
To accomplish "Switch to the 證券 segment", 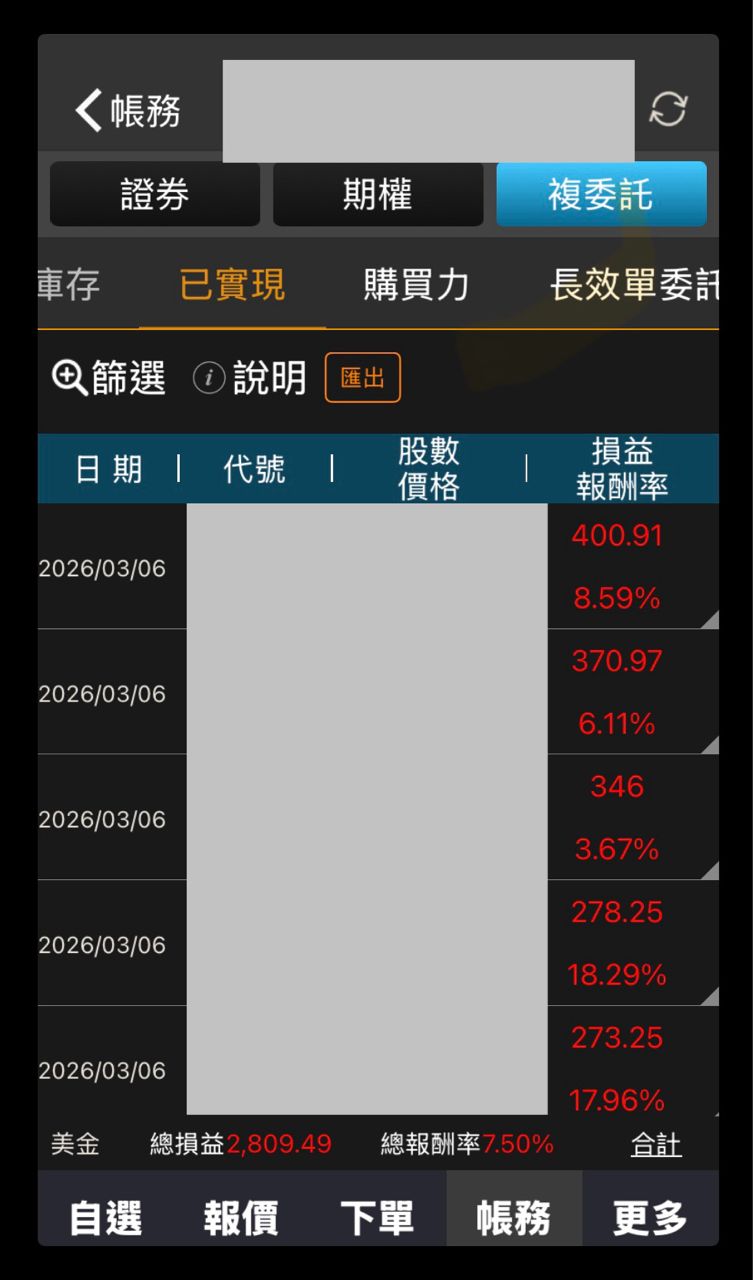I will pyautogui.click(x=155, y=194).
